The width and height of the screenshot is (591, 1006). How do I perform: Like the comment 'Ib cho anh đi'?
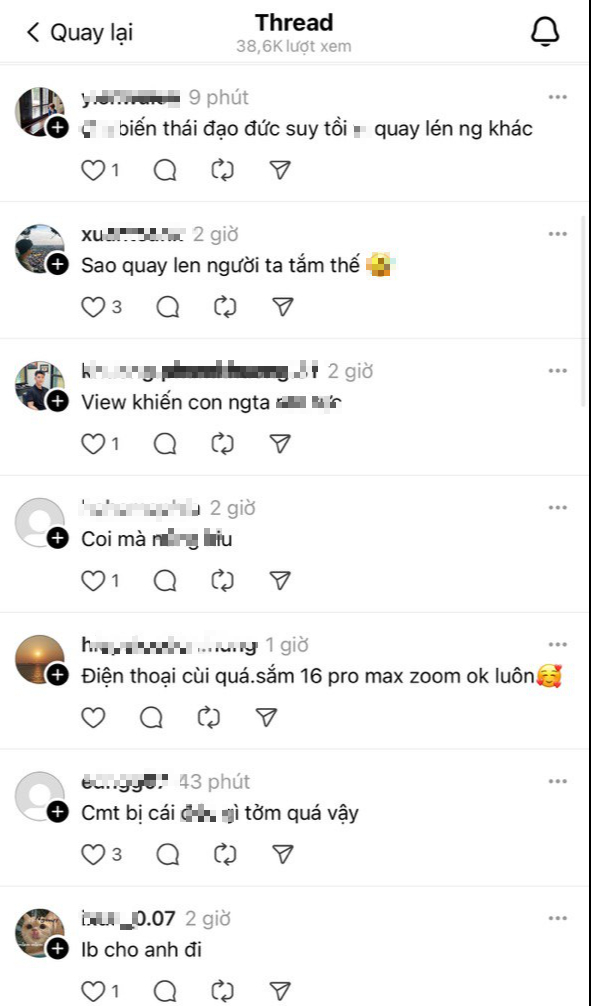[x=92, y=990]
